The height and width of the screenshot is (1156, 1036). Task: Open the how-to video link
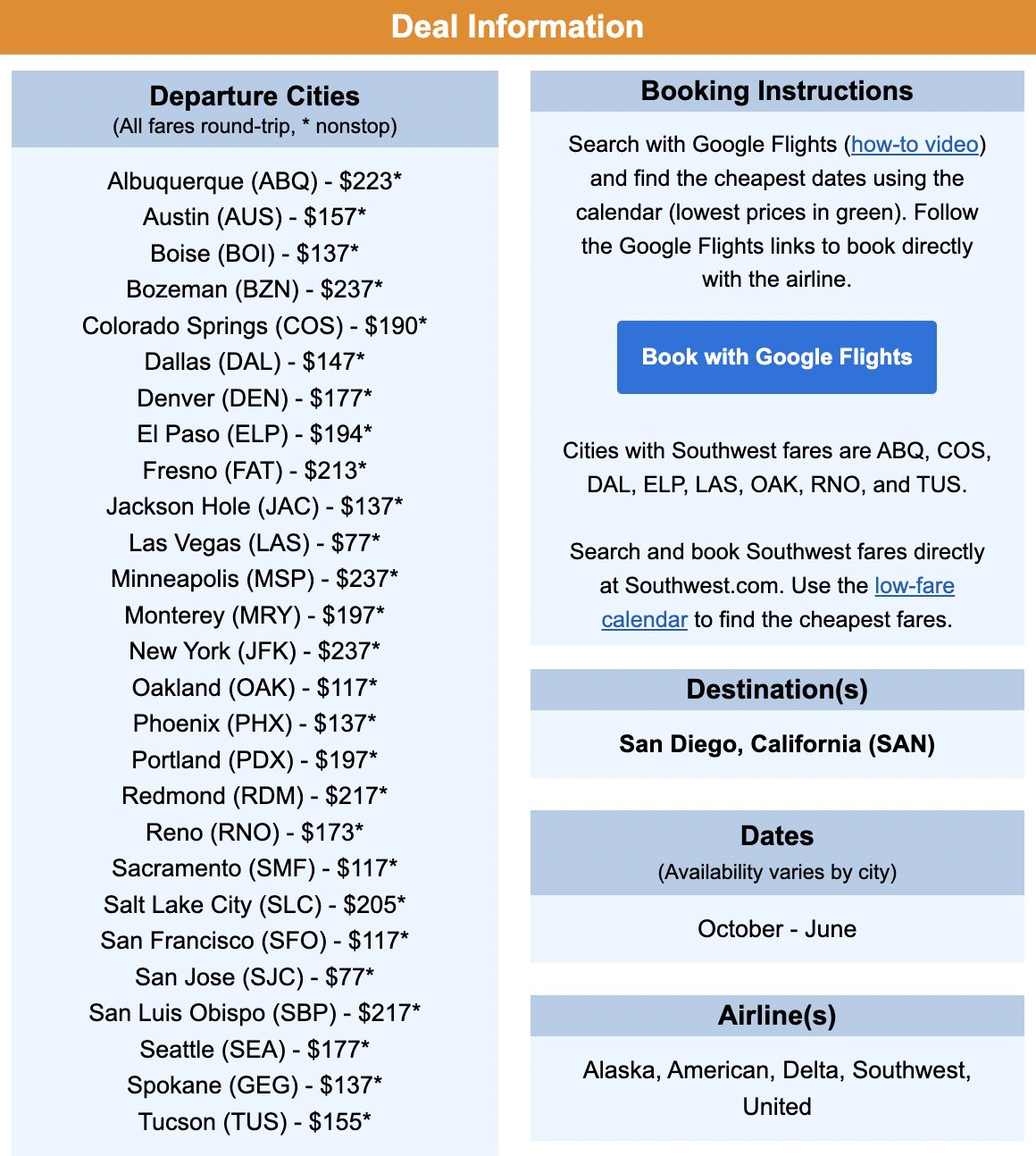point(913,144)
